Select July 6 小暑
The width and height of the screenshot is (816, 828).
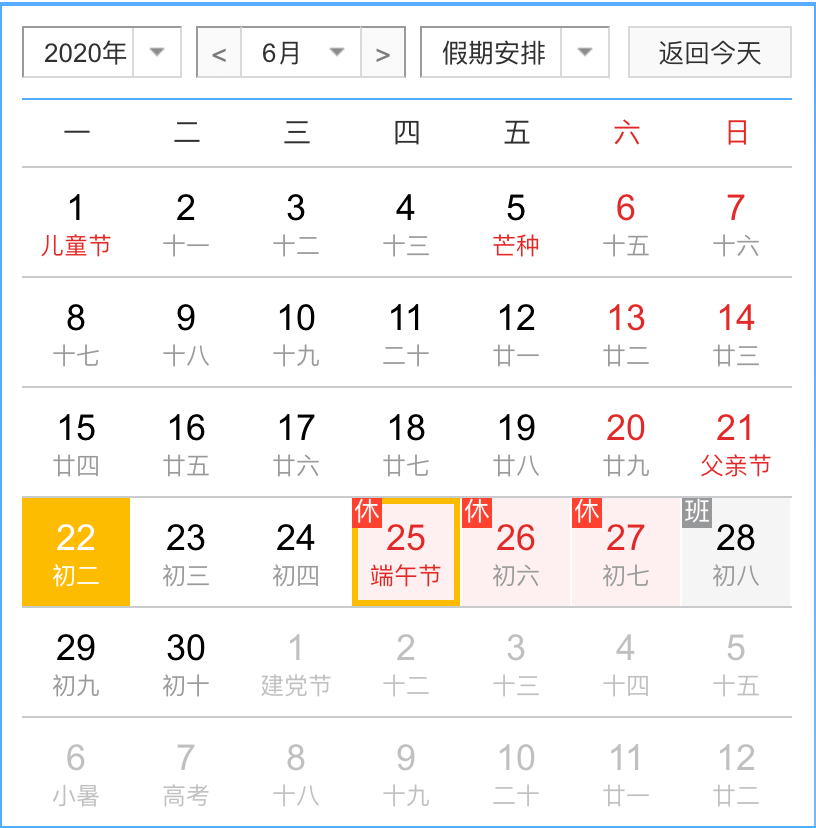[76, 772]
